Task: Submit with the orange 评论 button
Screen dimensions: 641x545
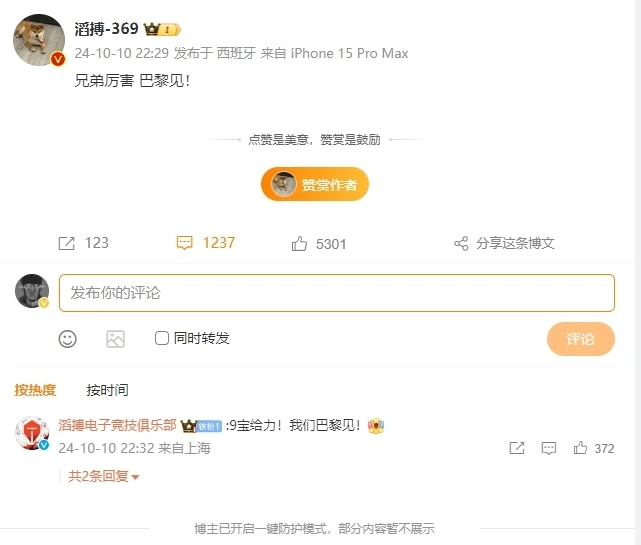Action: [580, 339]
